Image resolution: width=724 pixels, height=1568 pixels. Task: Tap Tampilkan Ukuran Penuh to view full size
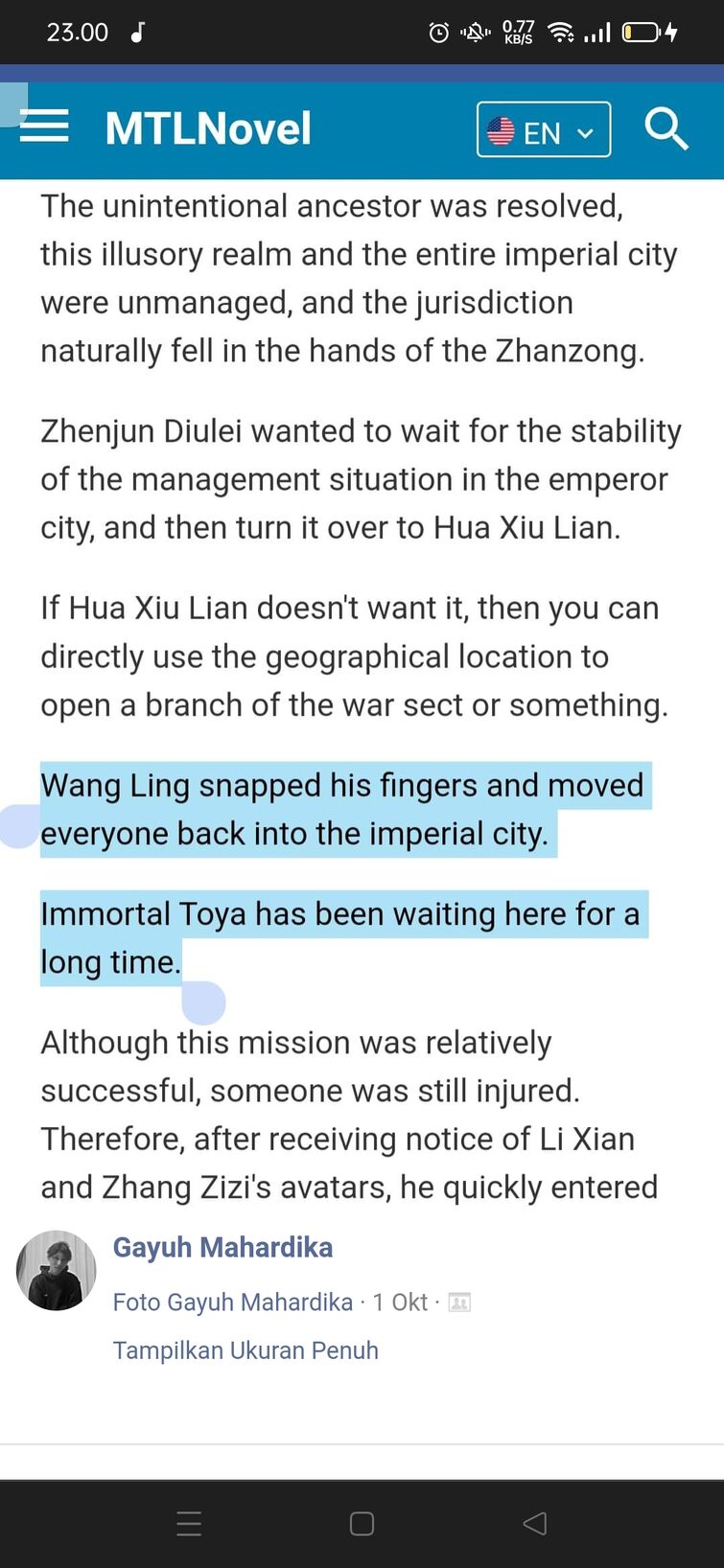pos(245,1349)
